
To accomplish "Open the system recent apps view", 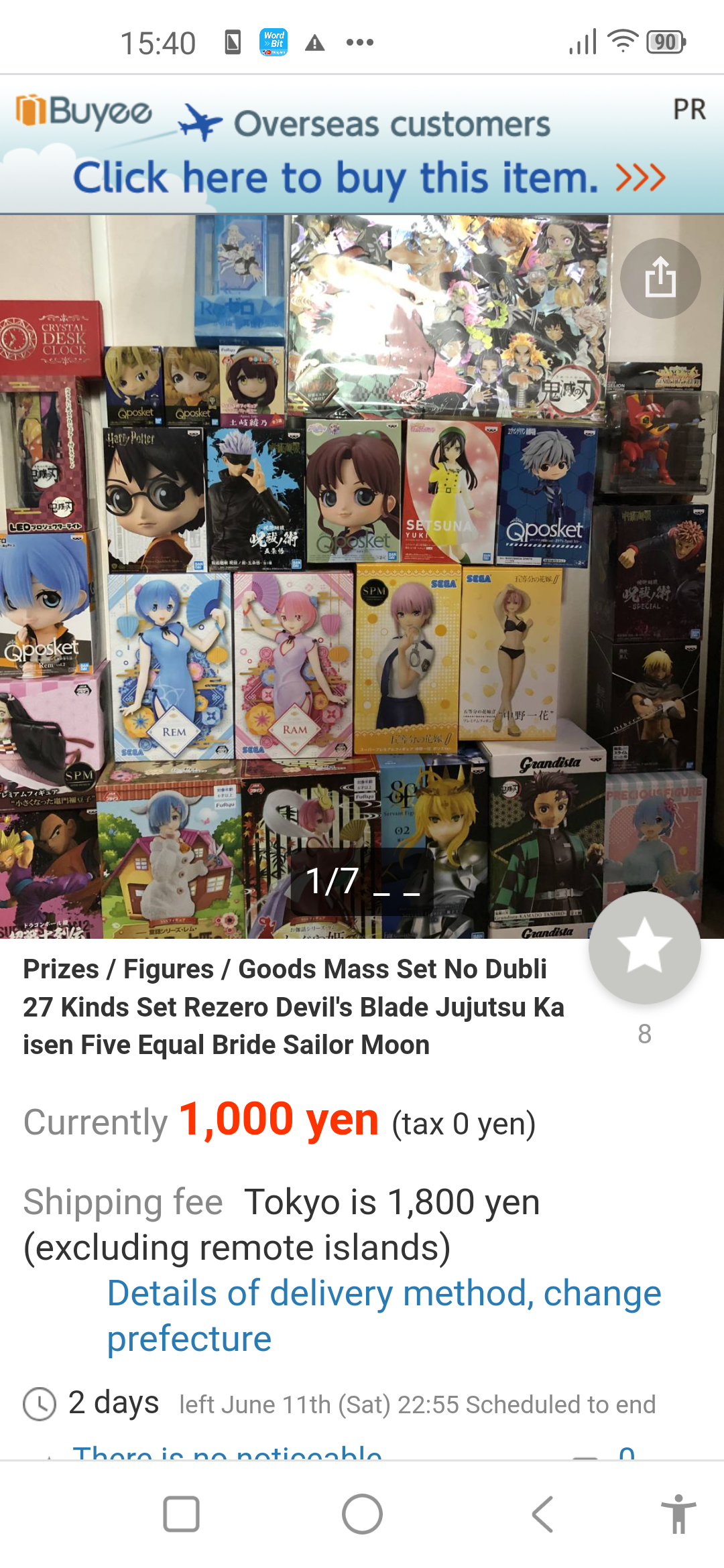I will coord(182,1514).
